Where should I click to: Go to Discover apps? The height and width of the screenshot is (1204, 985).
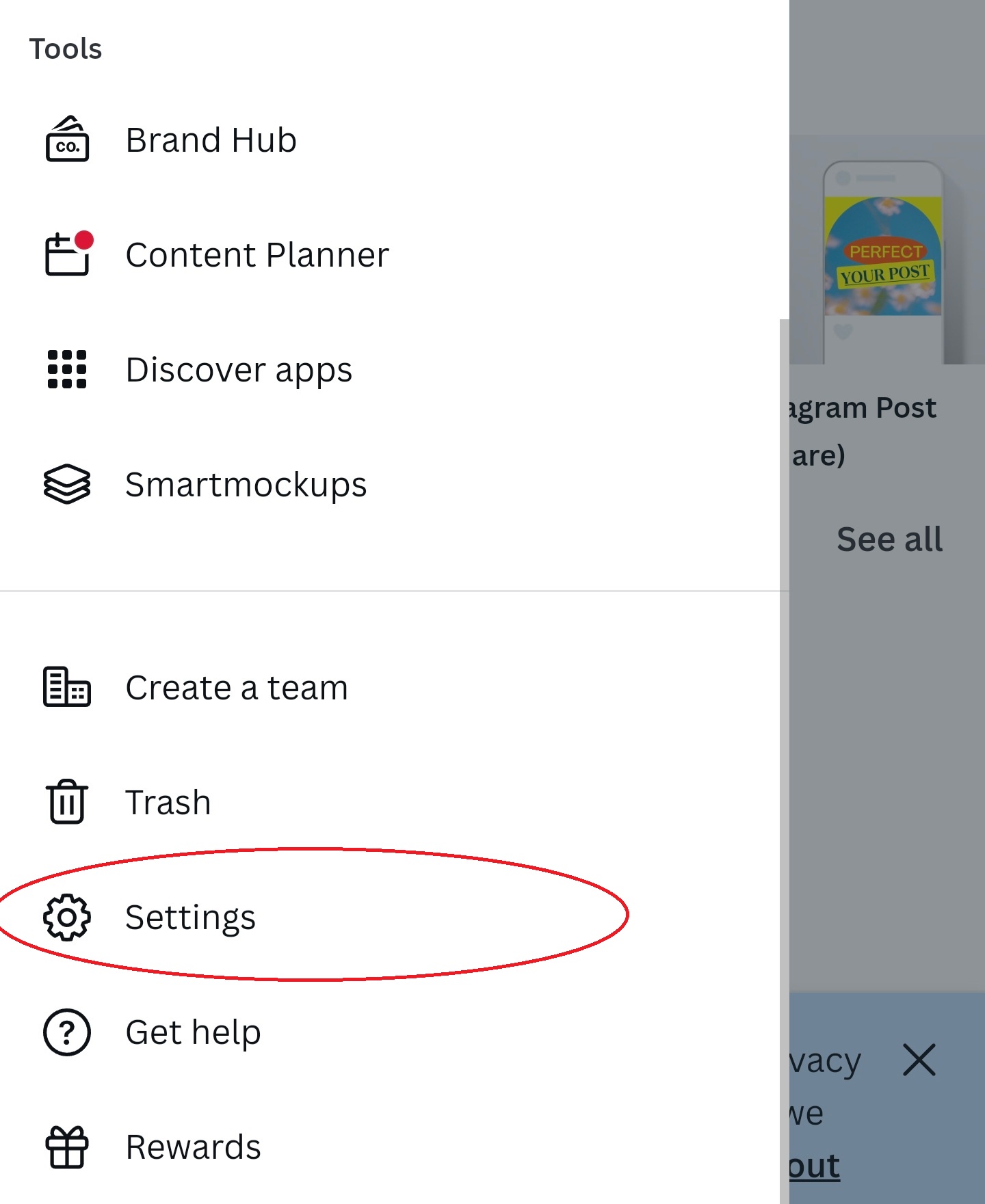pos(238,370)
